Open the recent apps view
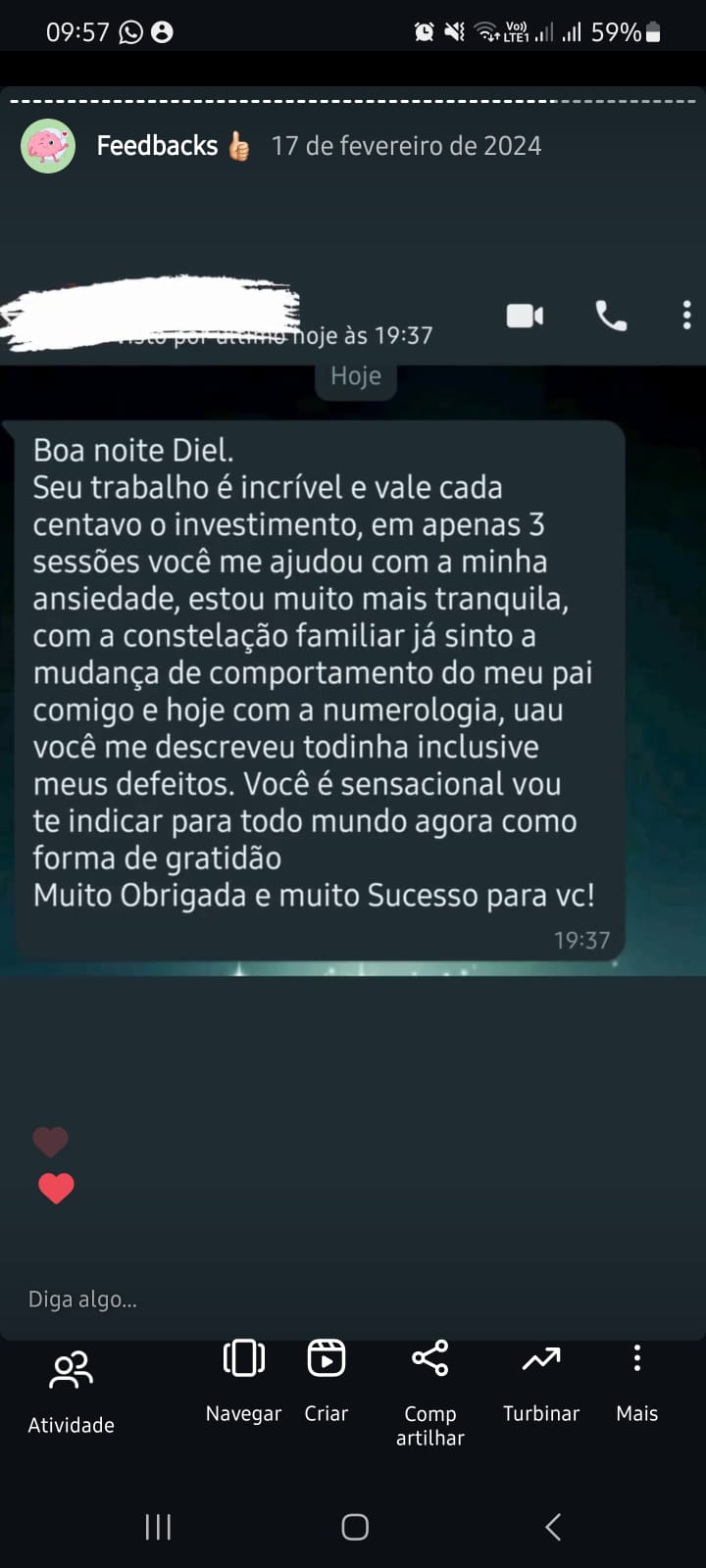The width and height of the screenshot is (706, 1568). (158, 1526)
